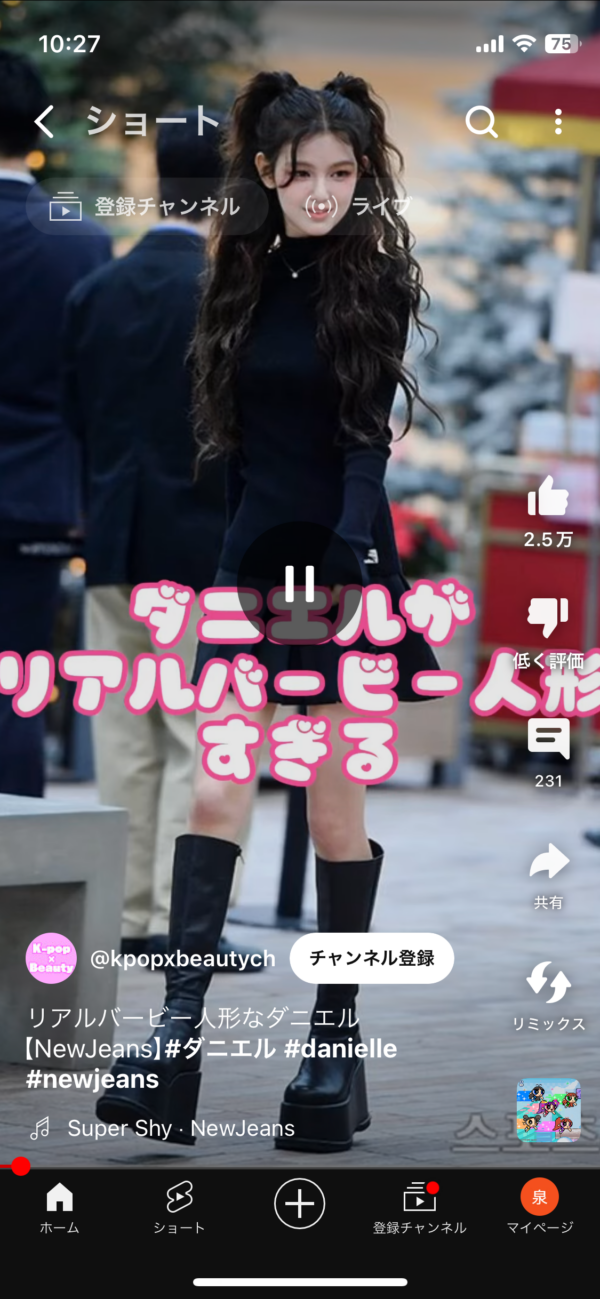Pause the Short video
This screenshot has width=600, height=1299.
(300, 583)
